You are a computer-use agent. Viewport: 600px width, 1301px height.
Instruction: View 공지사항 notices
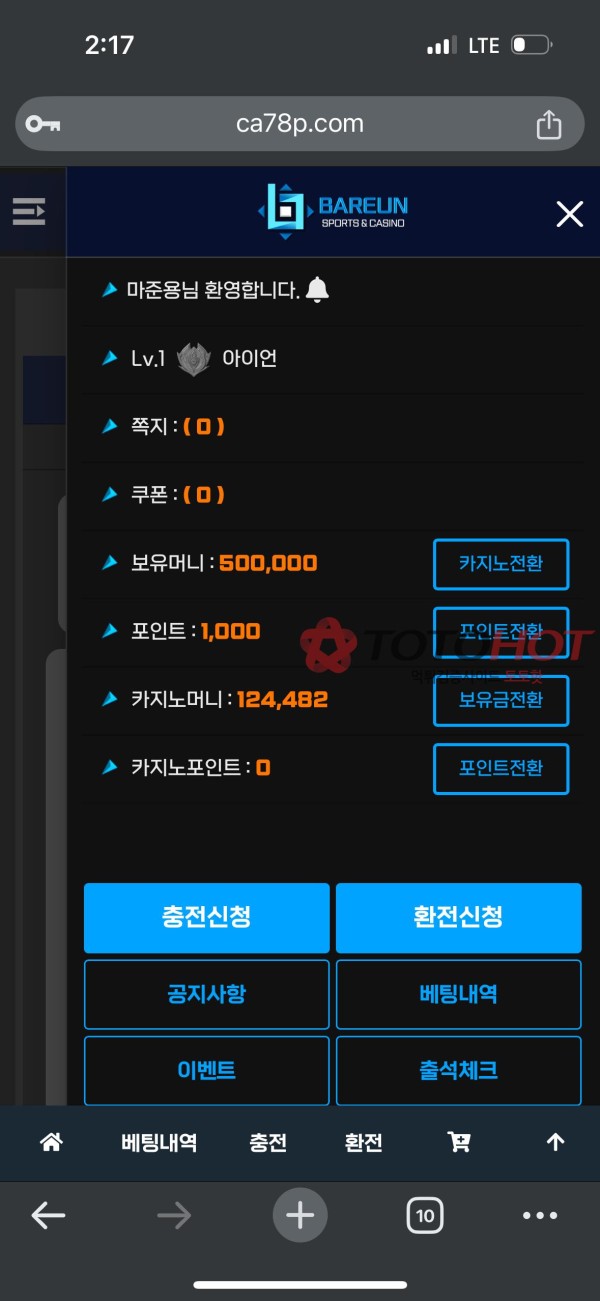coord(206,994)
